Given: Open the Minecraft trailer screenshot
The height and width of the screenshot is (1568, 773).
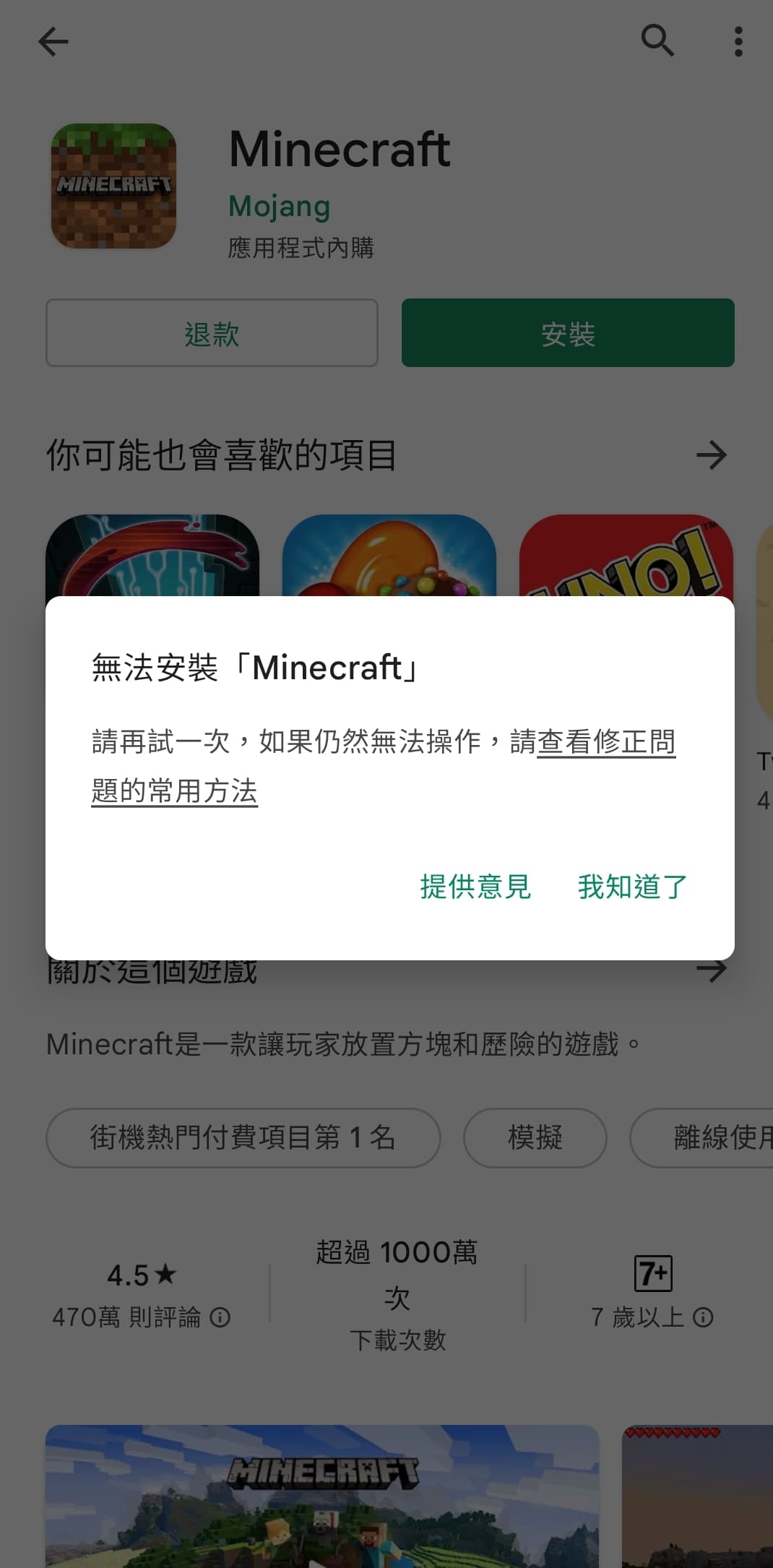Looking at the screenshot, I should coord(322,1496).
